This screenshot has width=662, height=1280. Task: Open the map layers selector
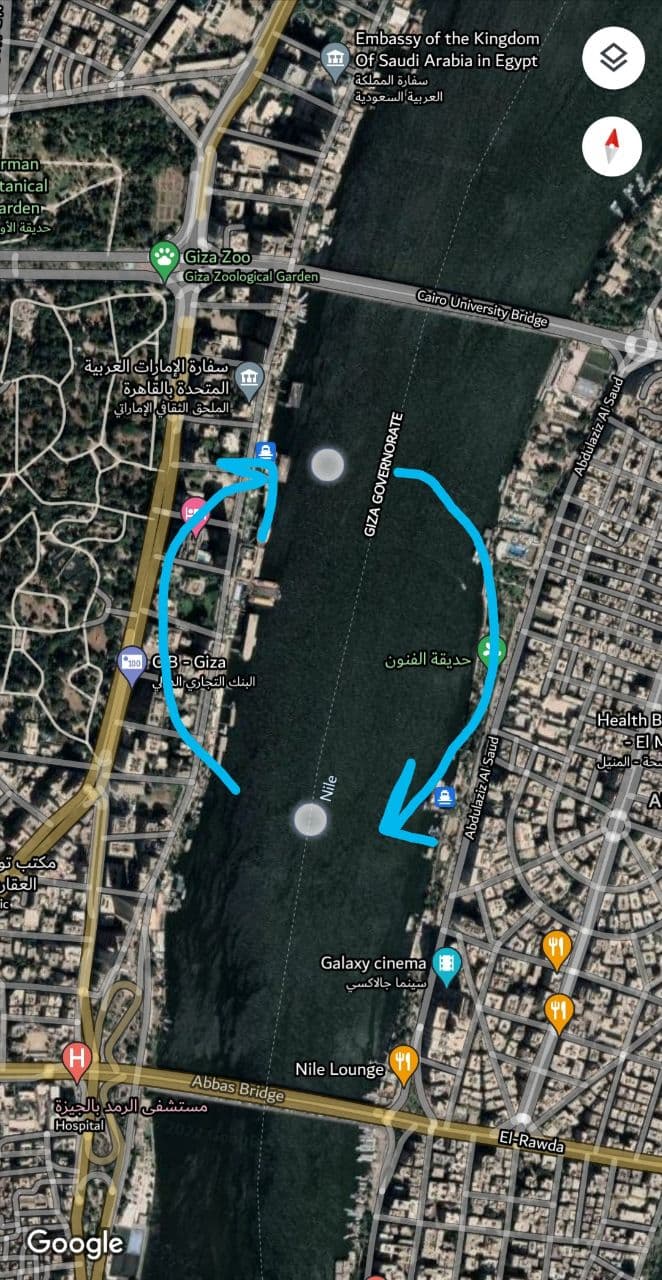tap(613, 59)
